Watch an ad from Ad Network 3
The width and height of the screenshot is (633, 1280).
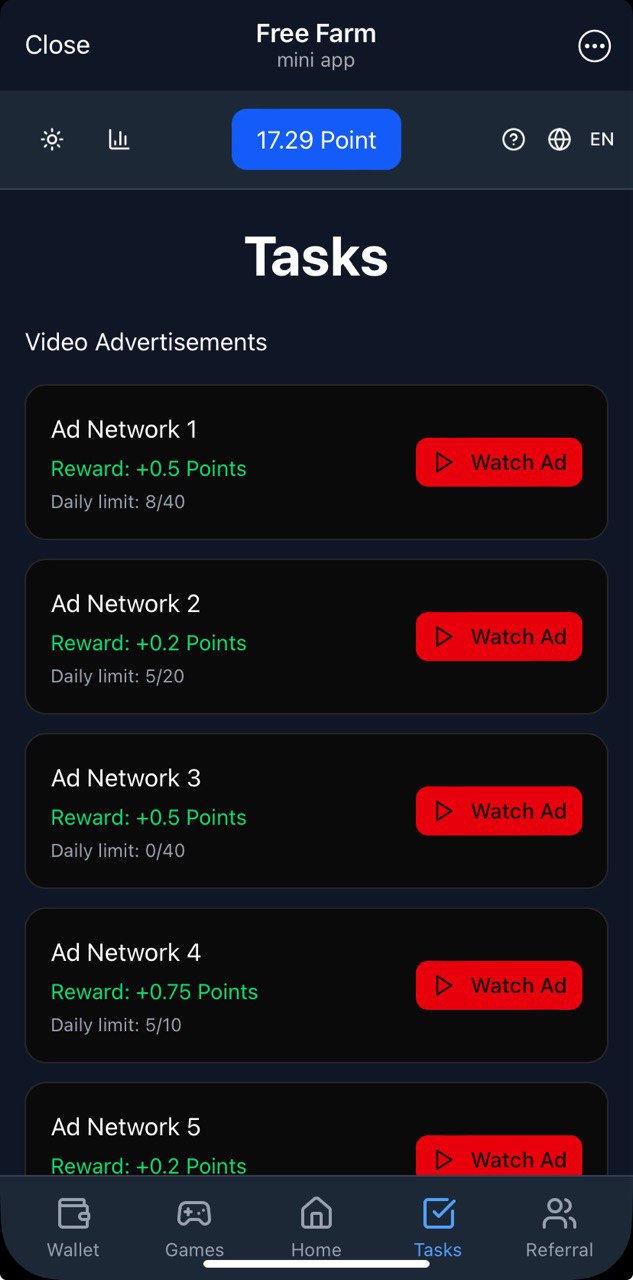(498, 811)
